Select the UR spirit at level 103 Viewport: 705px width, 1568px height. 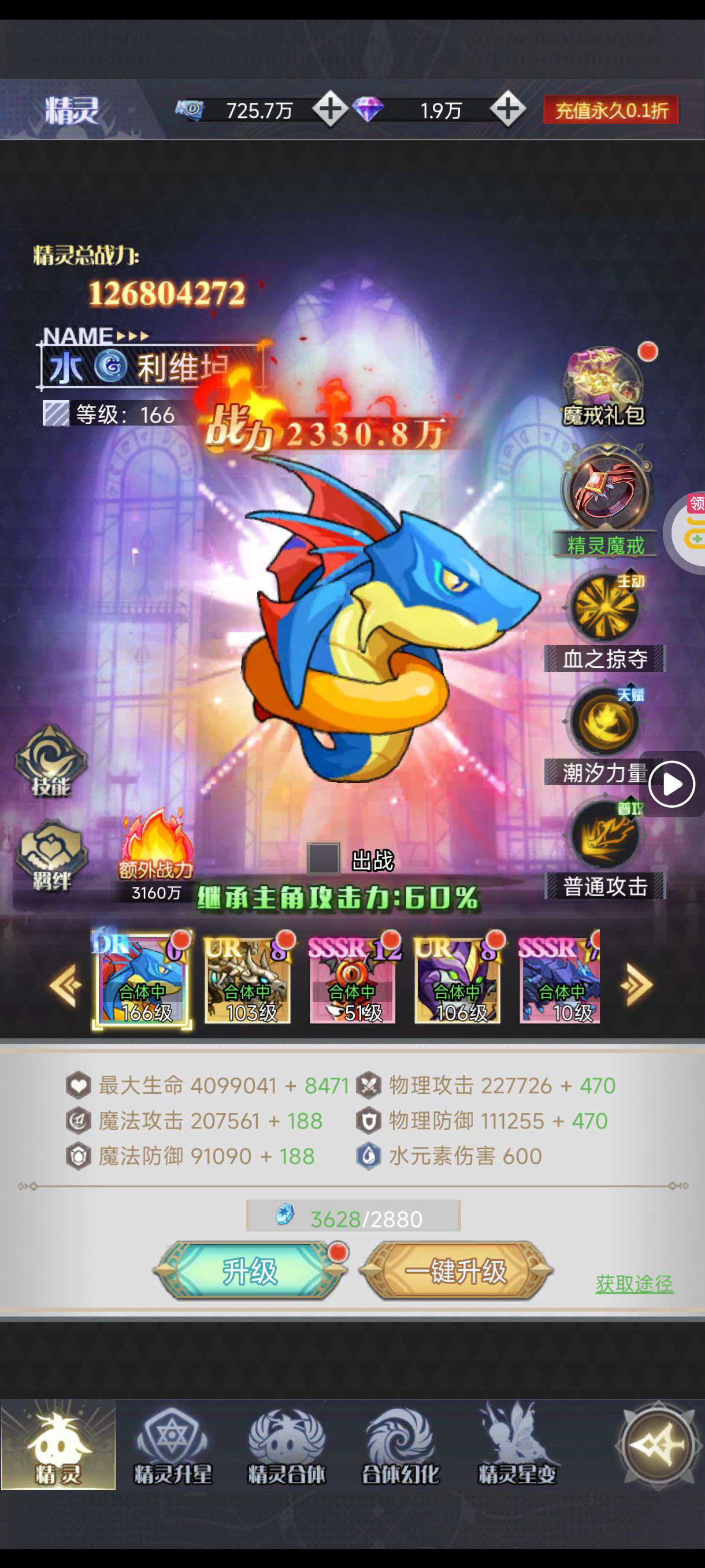247,979
